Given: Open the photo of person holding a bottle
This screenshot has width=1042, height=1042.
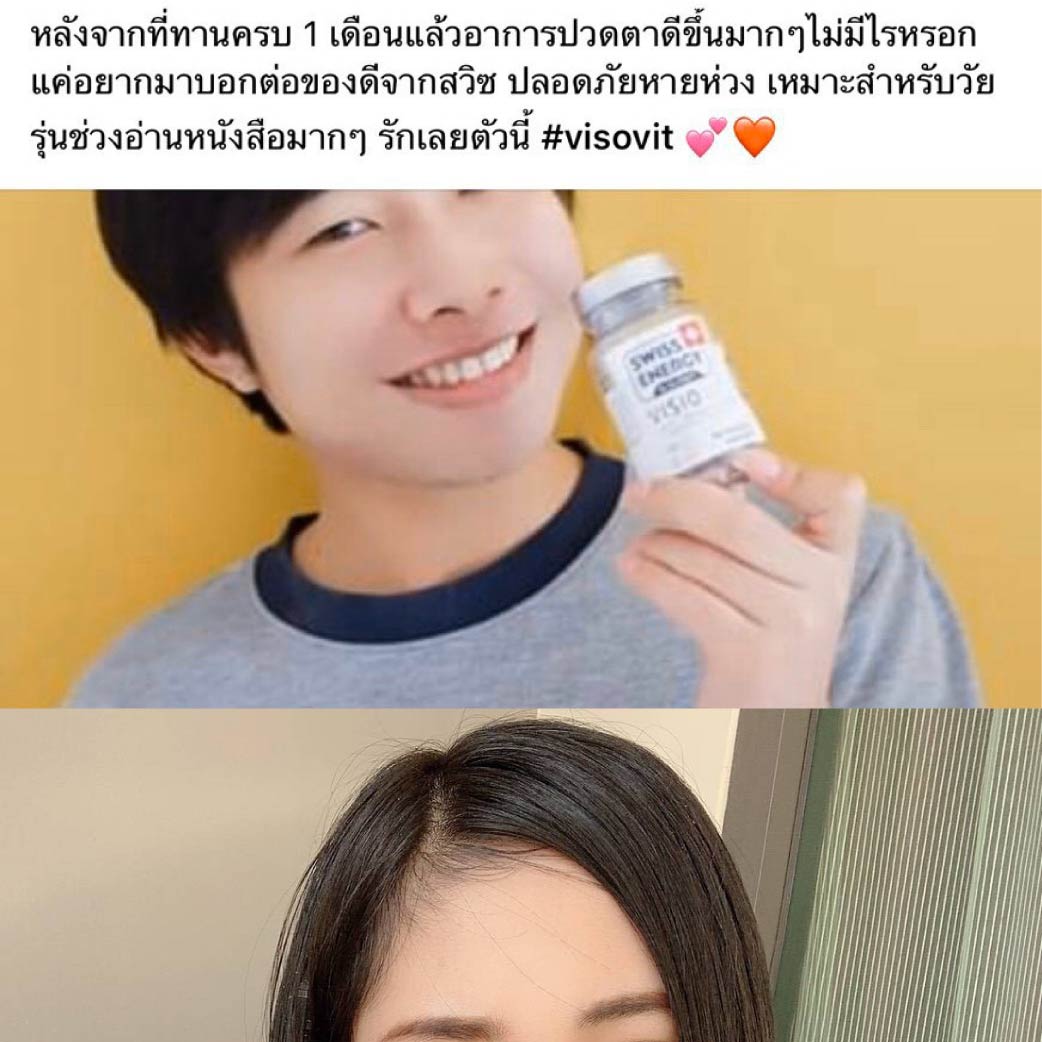Looking at the screenshot, I should (x=520, y=448).
